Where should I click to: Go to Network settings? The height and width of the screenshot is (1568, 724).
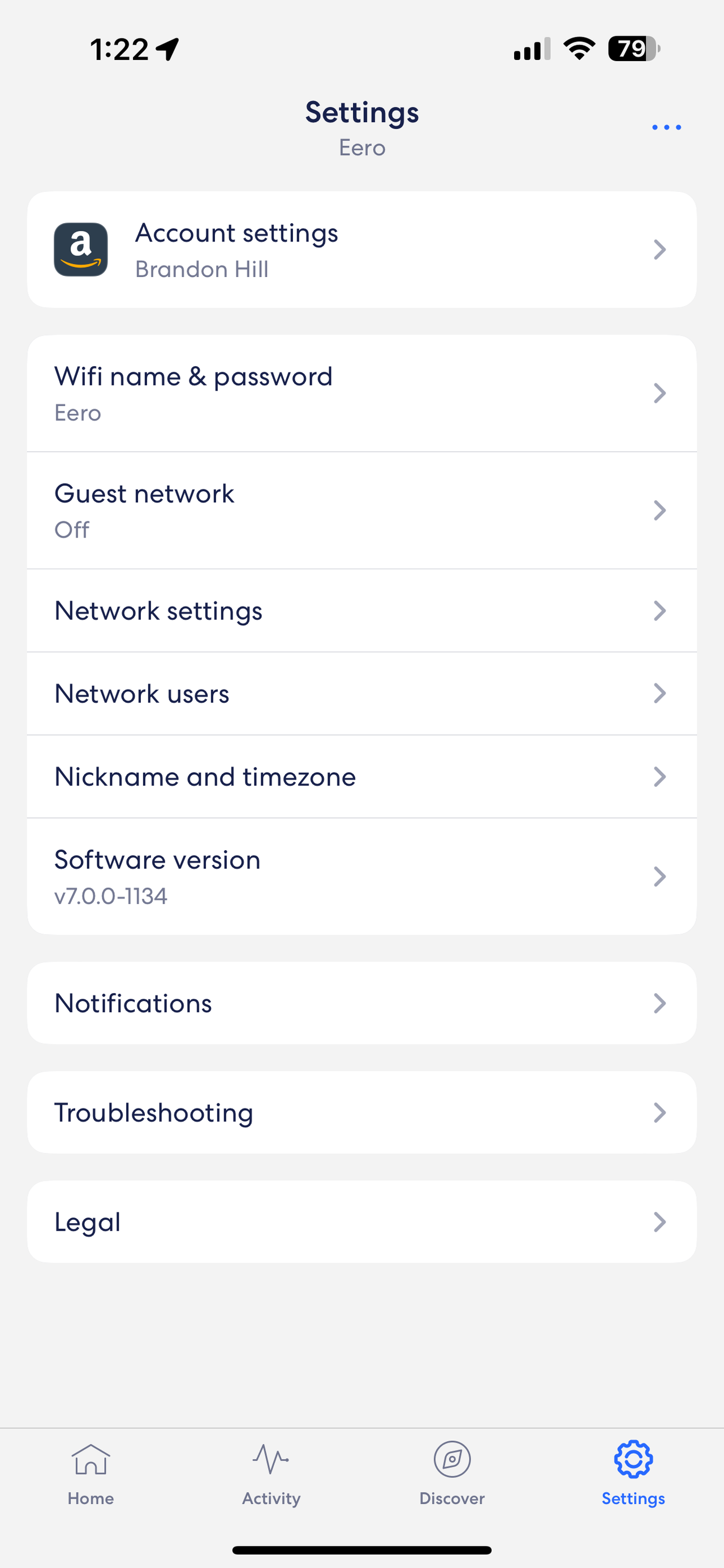pos(361,610)
